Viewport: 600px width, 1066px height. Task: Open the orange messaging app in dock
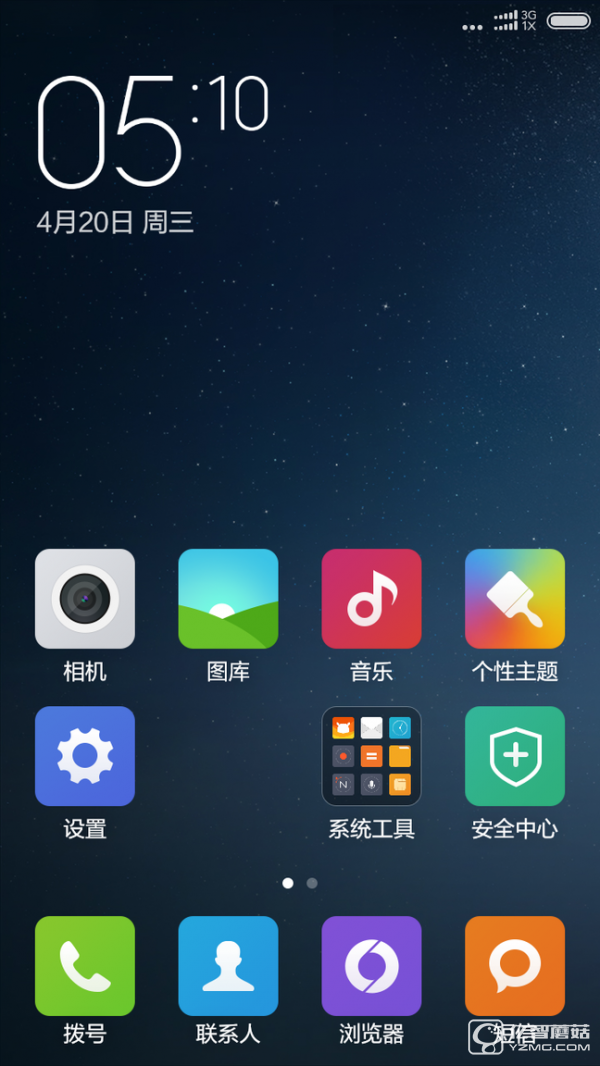(x=514, y=965)
